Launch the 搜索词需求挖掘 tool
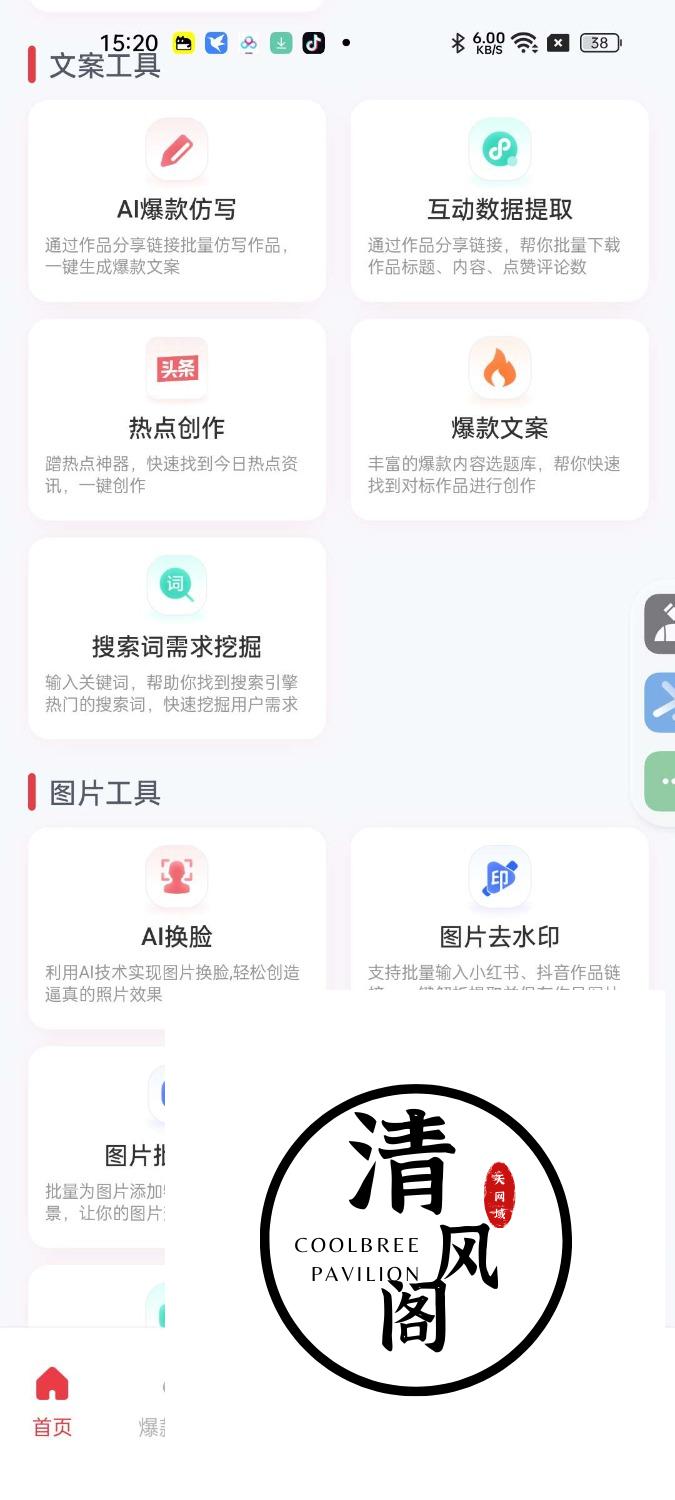Viewport: 675px width, 1500px height. (x=177, y=639)
